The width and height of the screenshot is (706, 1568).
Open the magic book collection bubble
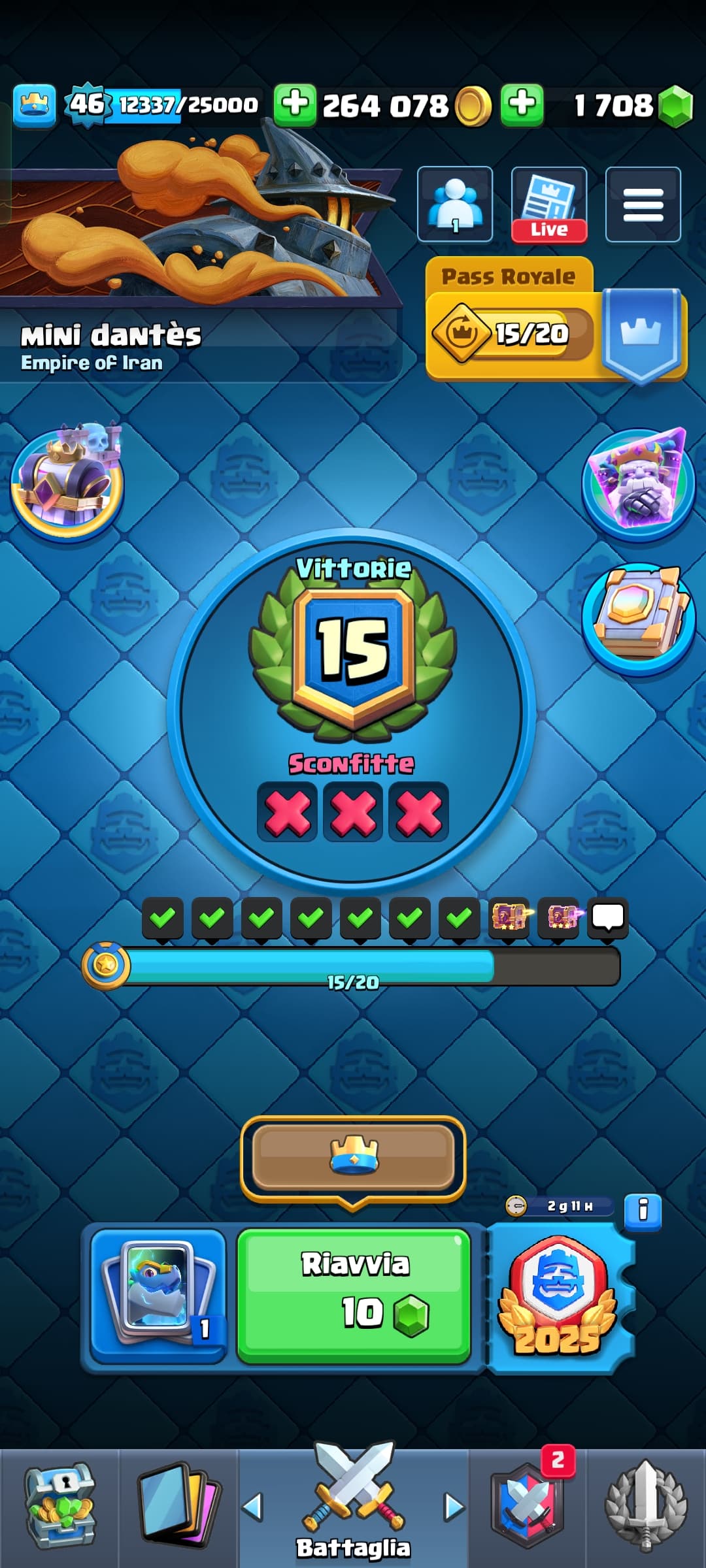pos(638,619)
